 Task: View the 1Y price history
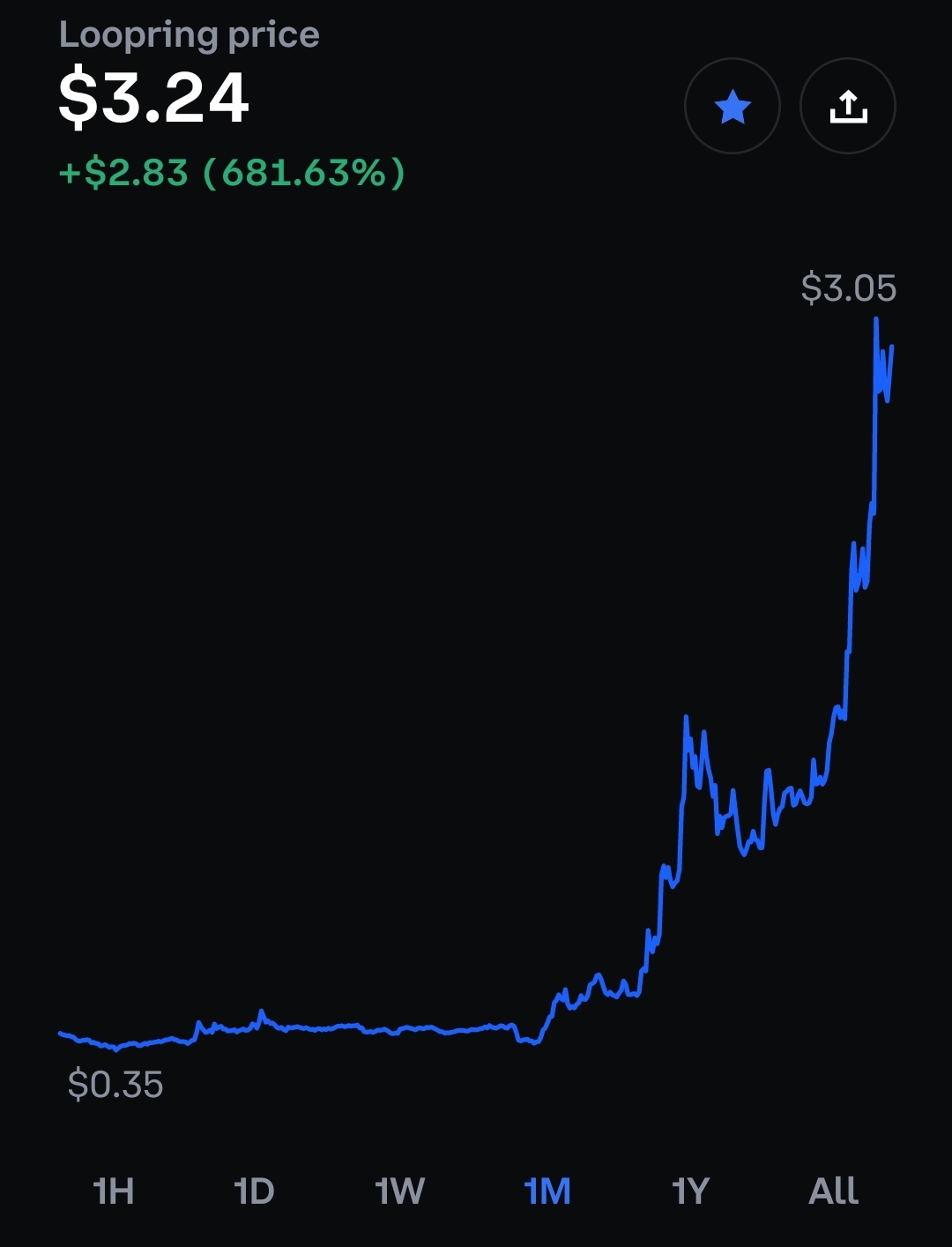(690, 1191)
